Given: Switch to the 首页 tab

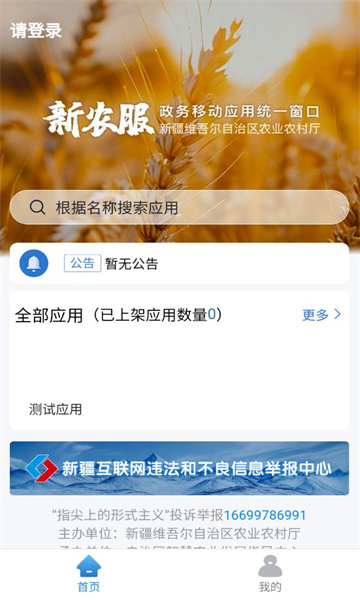Looking at the screenshot, I should point(89,575).
